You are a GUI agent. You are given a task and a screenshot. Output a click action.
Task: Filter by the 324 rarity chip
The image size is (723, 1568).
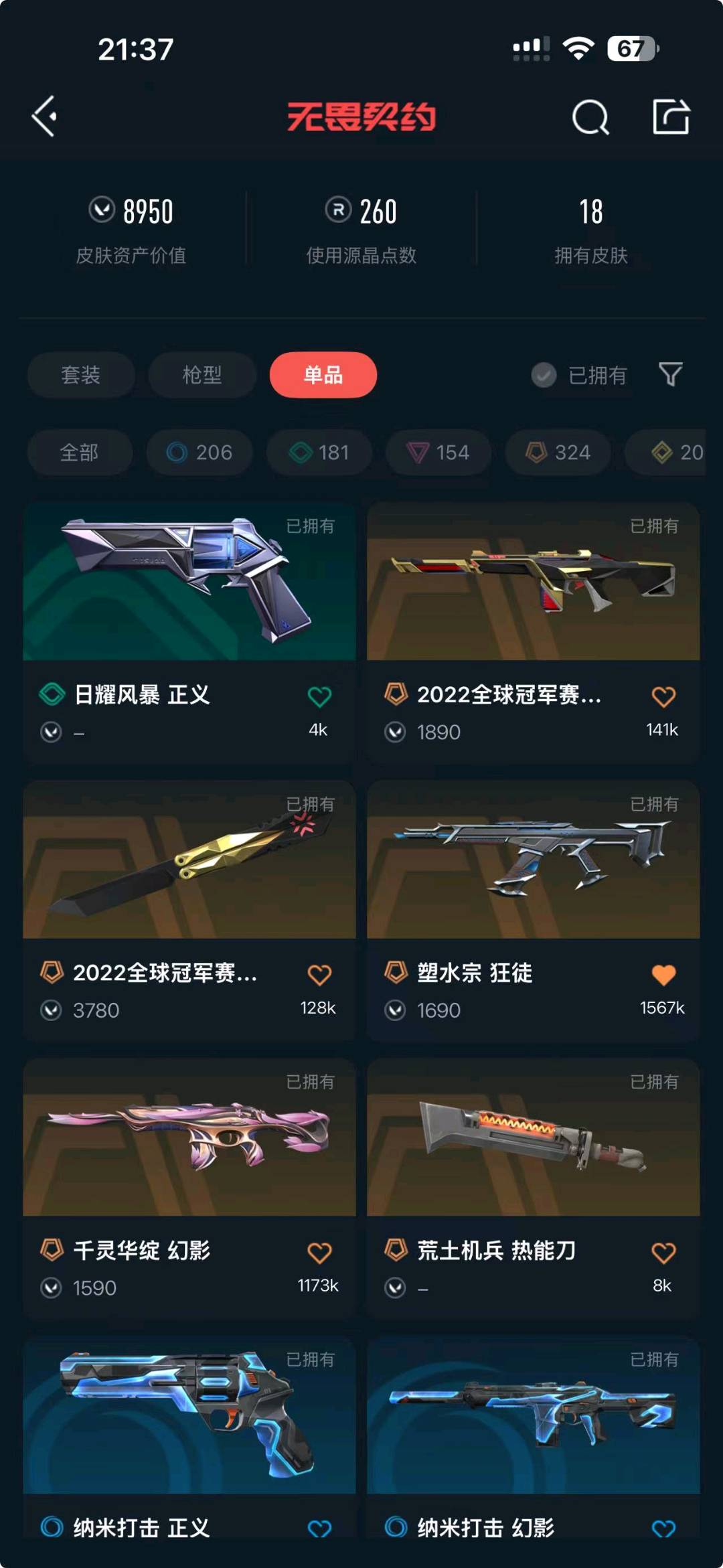[x=558, y=453]
